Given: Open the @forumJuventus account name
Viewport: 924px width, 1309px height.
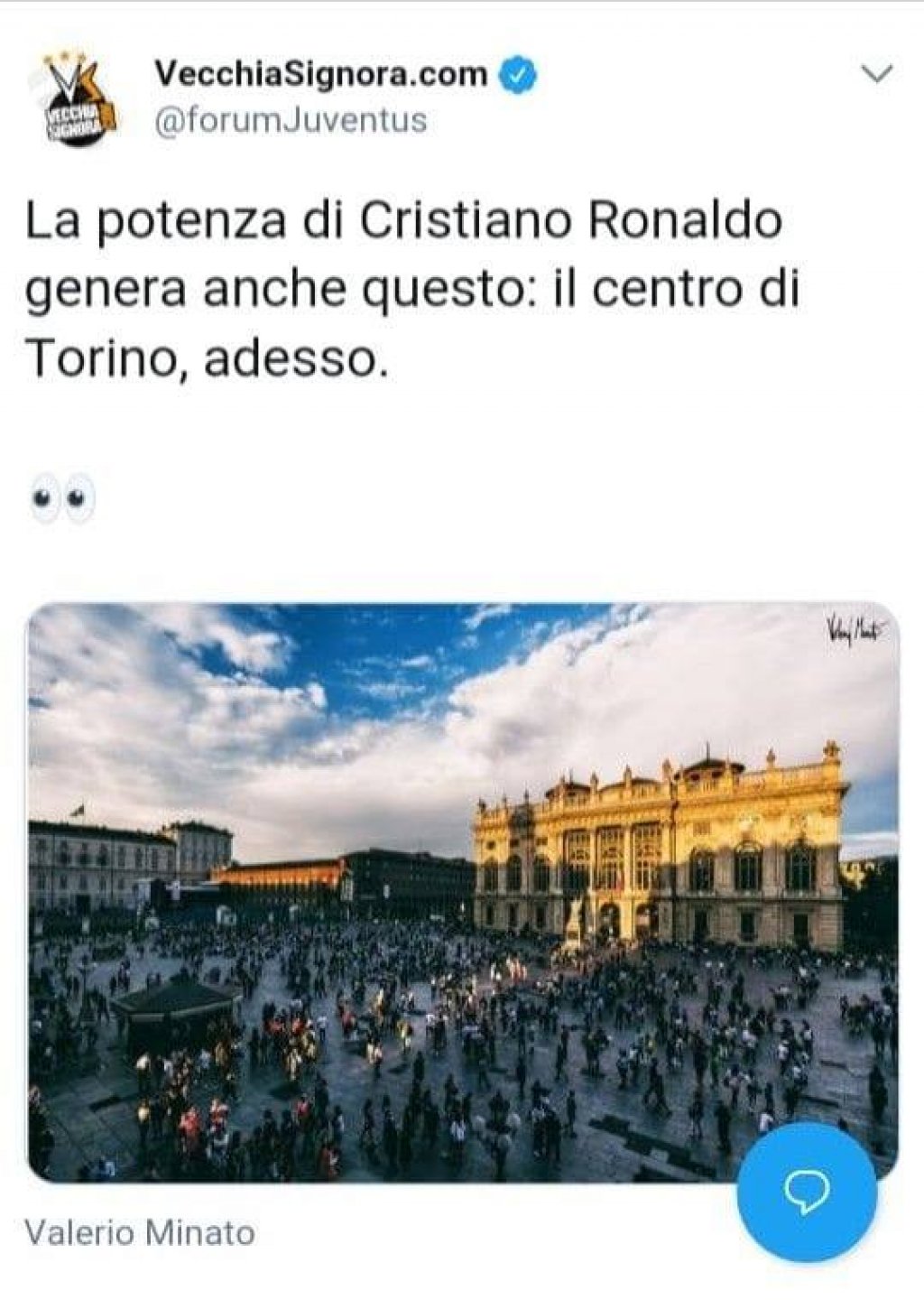Looking at the screenshot, I should (x=291, y=121).
